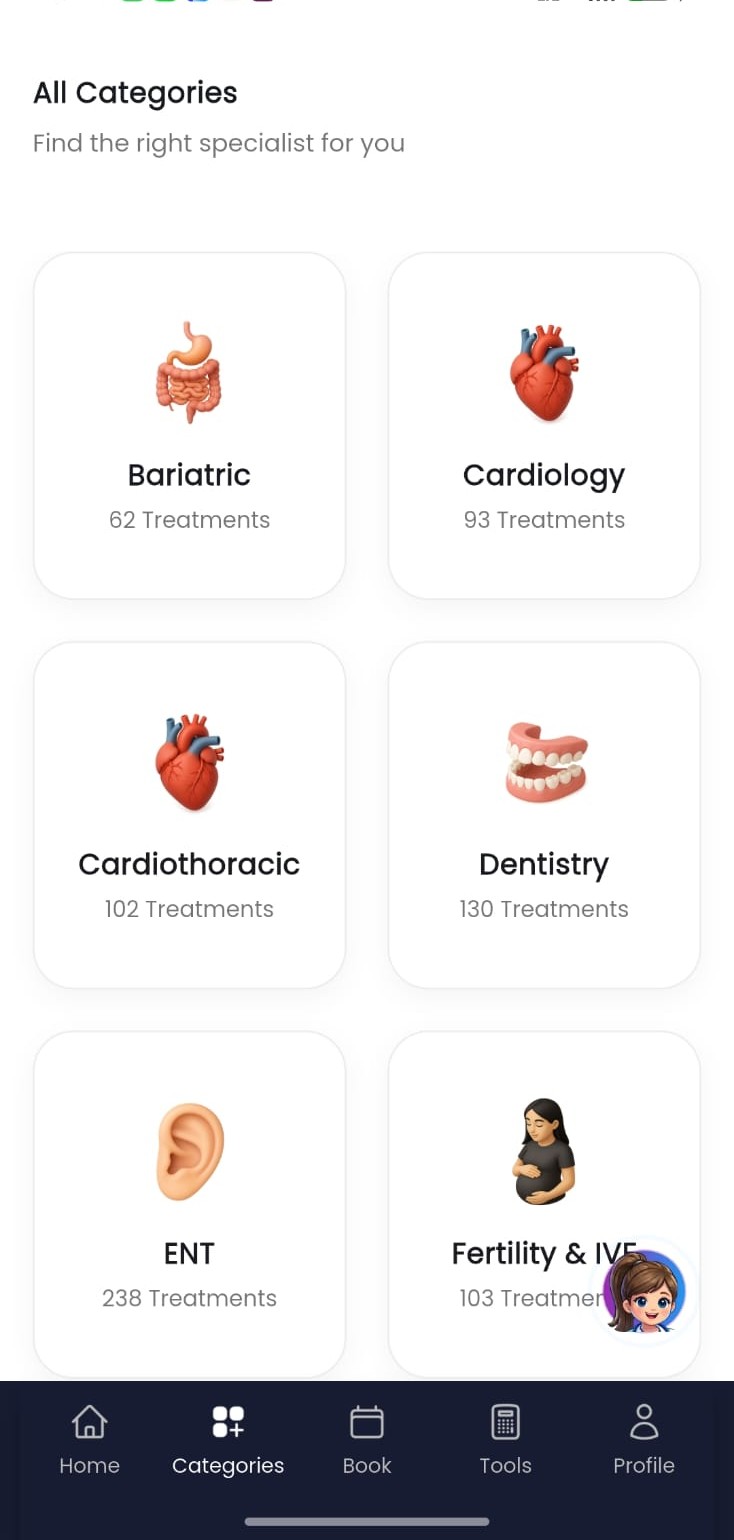Viewport: 734px width, 1540px height.
Task: Open the Bariatric category card
Action: tap(189, 426)
